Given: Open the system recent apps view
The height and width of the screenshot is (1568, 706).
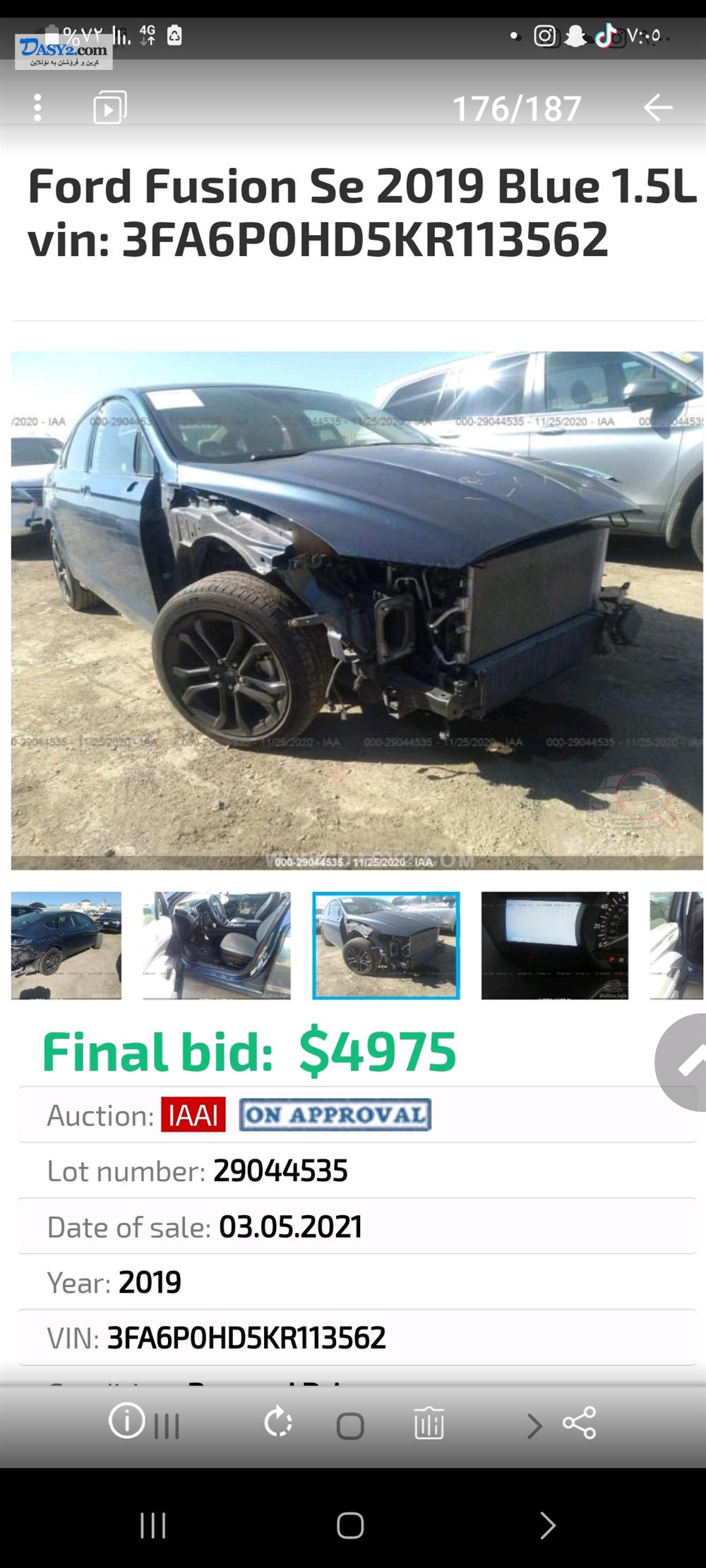Looking at the screenshot, I should click(x=153, y=1526).
